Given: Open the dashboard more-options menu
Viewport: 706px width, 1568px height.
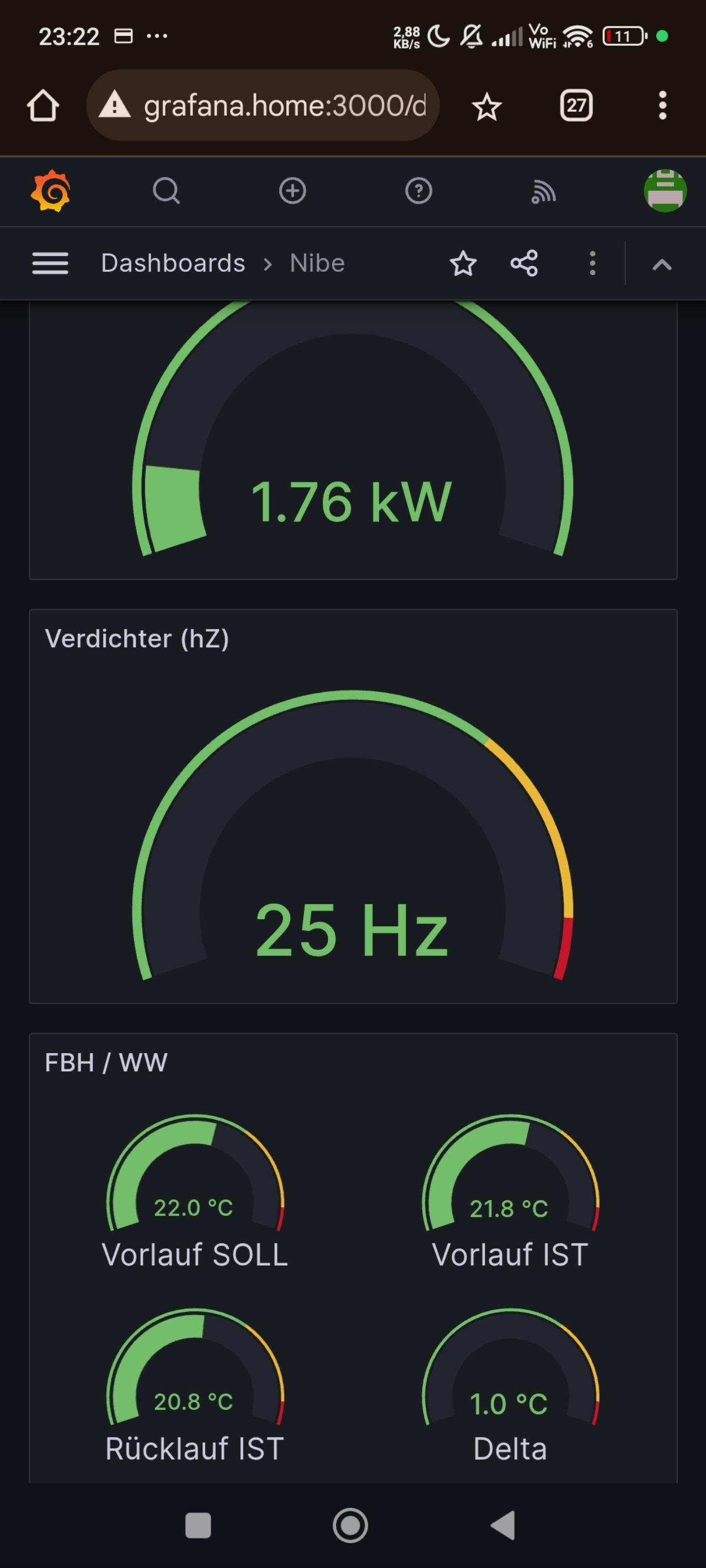Looking at the screenshot, I should 592,264.
